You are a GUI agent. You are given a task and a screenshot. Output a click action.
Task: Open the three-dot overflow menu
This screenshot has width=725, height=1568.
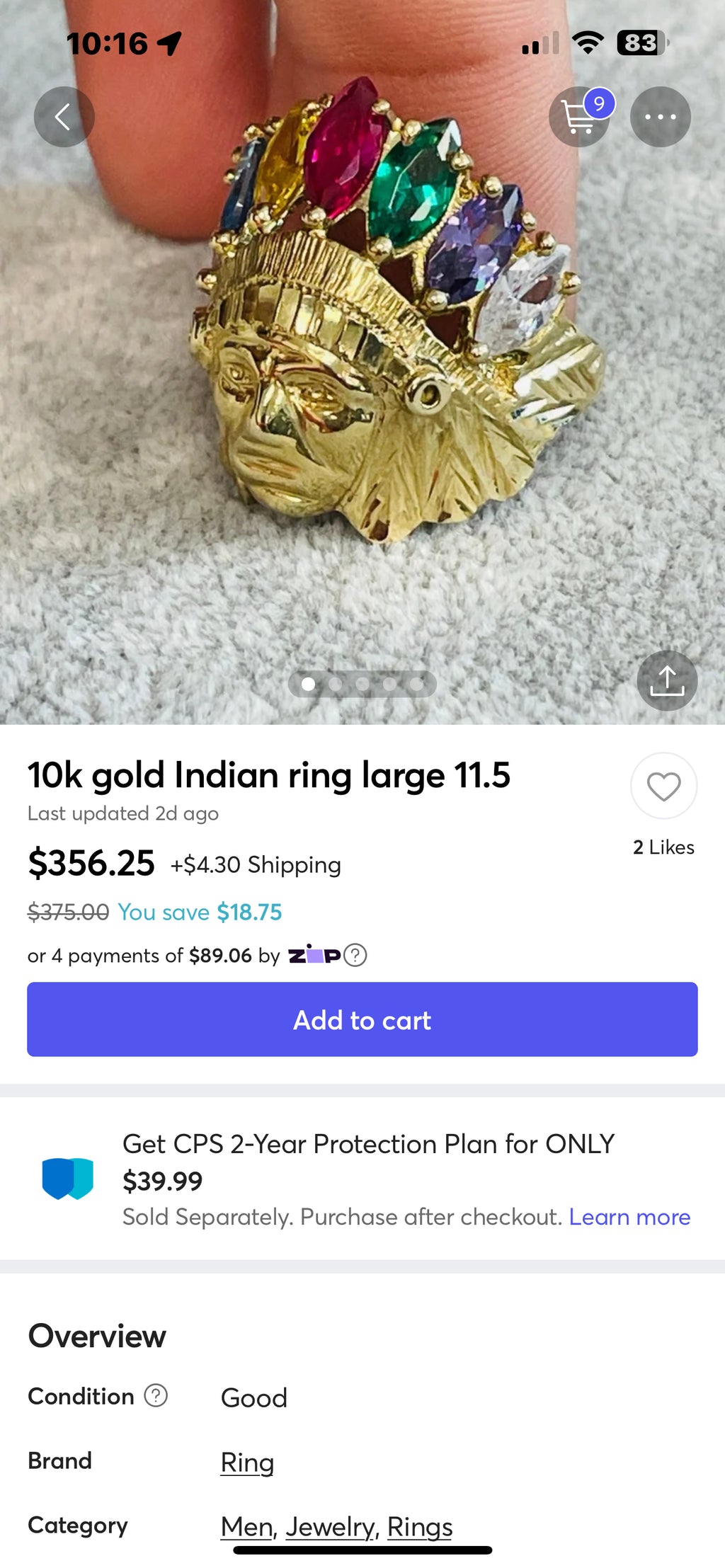660,117
